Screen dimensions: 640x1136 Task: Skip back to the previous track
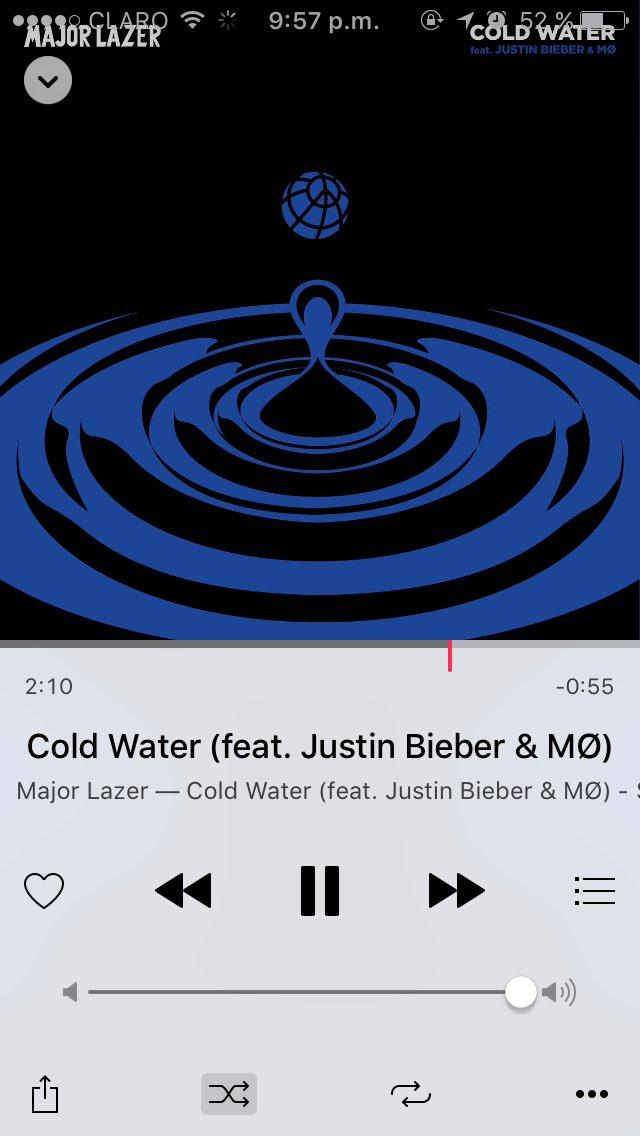tap(183, 890)
